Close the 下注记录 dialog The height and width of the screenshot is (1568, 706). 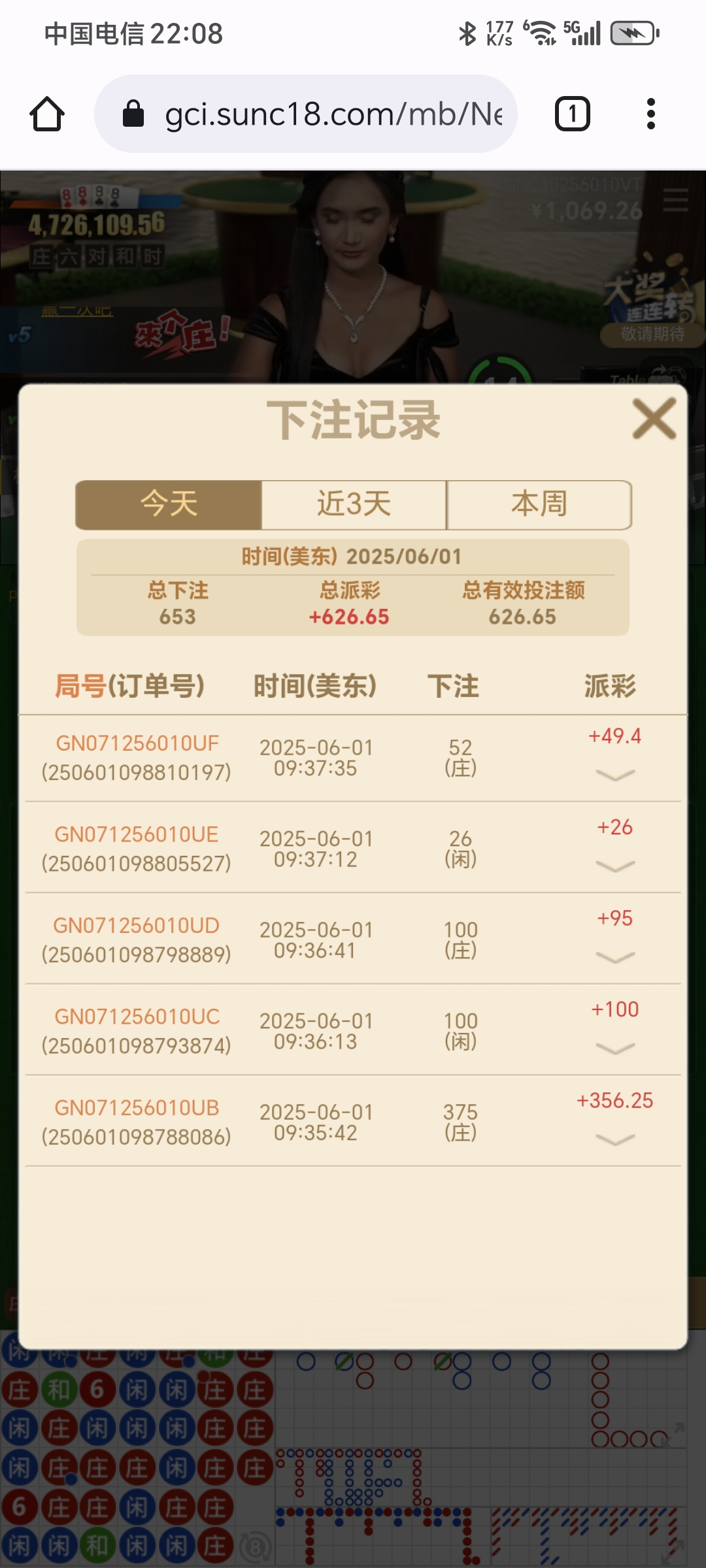(654, 419)
